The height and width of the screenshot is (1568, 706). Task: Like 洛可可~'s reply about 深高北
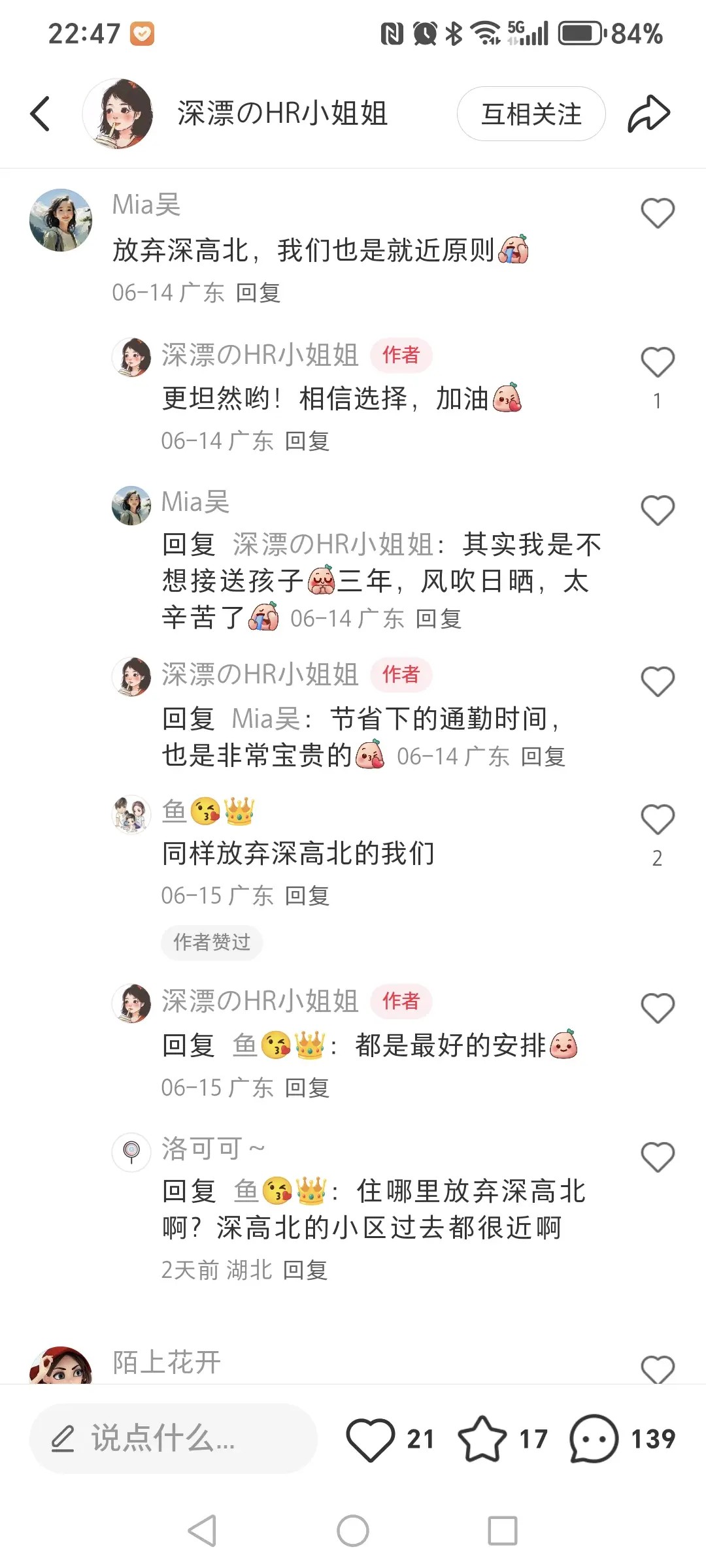(x=657, y=1157)
